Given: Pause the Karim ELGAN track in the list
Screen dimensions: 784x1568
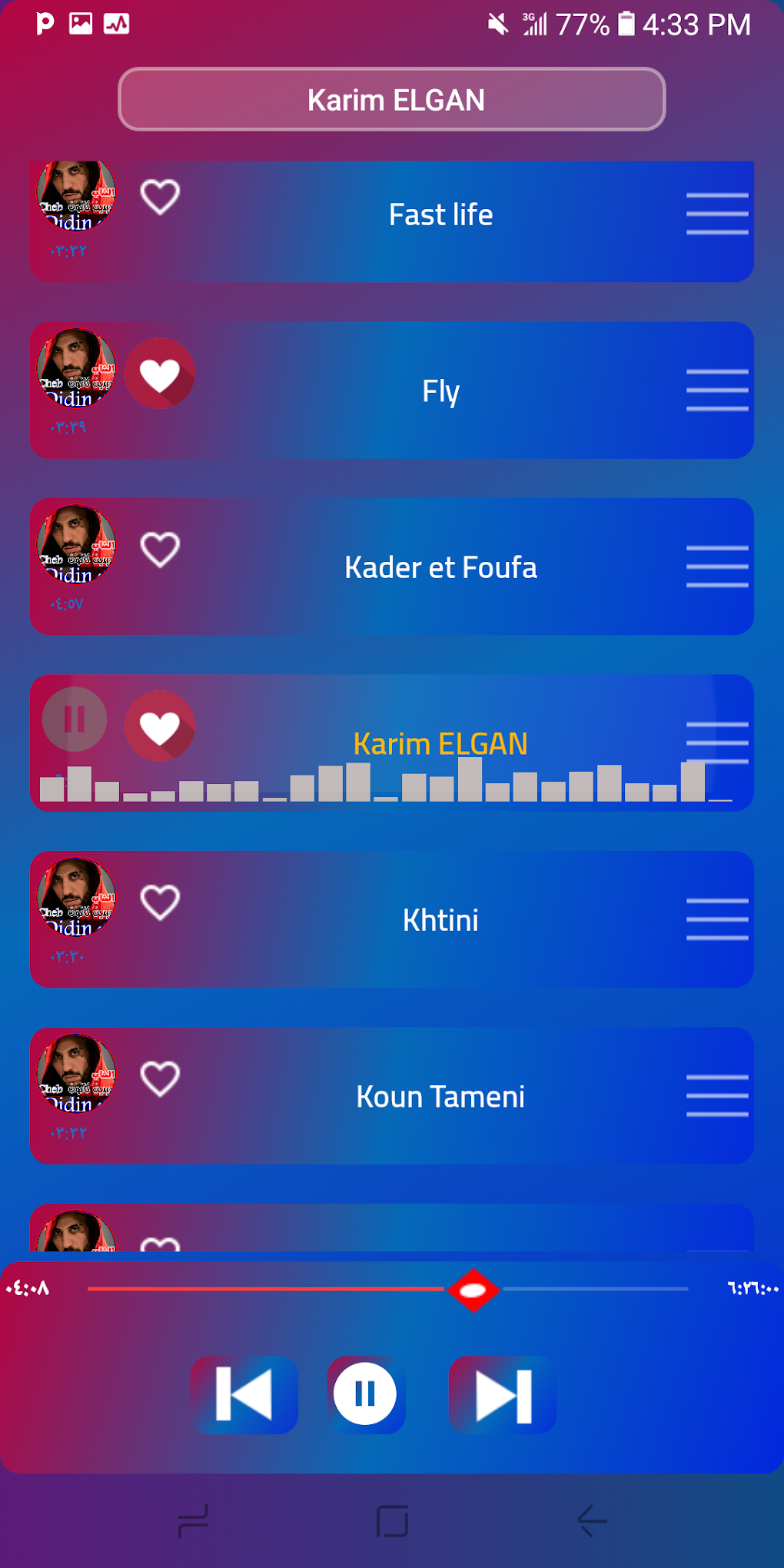Looking at the screenshot, I should pos(75,720).
